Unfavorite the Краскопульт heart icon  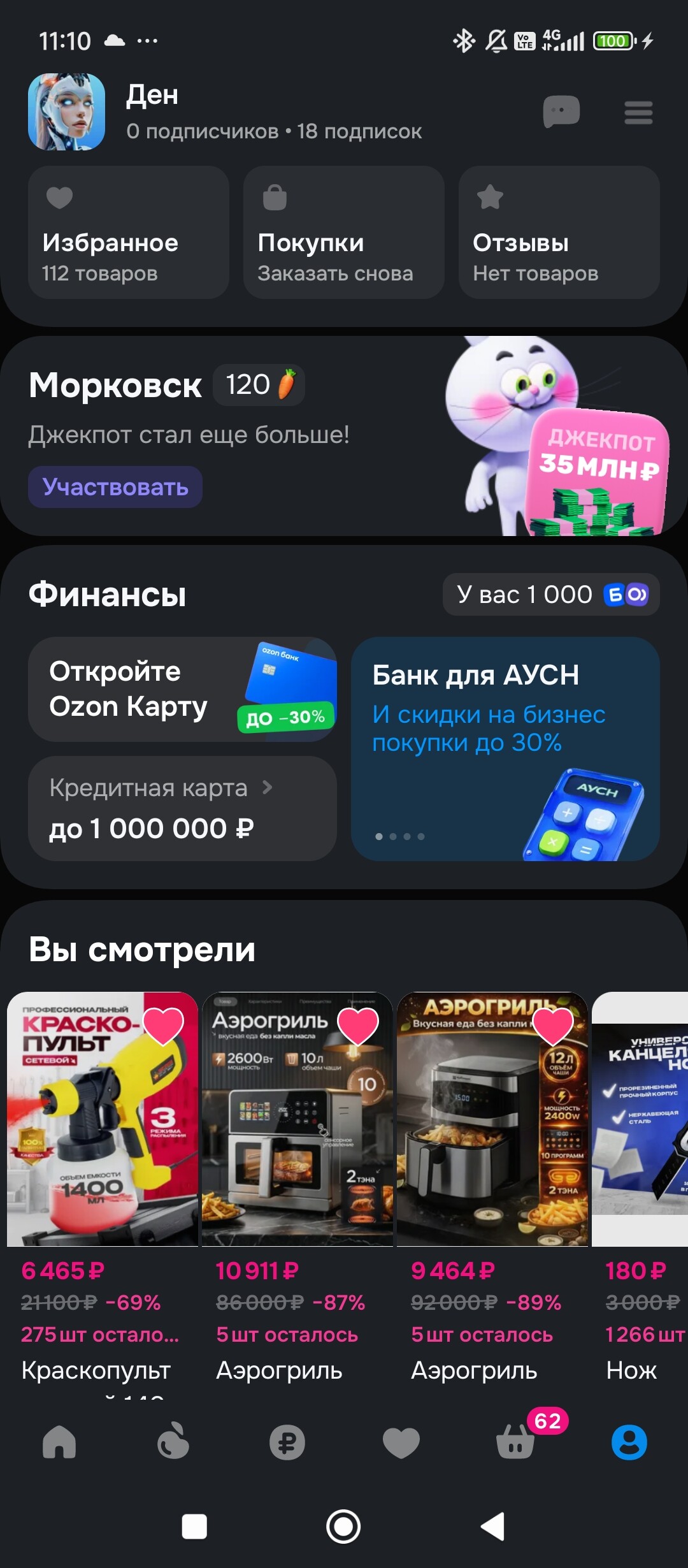[164, 1026]
